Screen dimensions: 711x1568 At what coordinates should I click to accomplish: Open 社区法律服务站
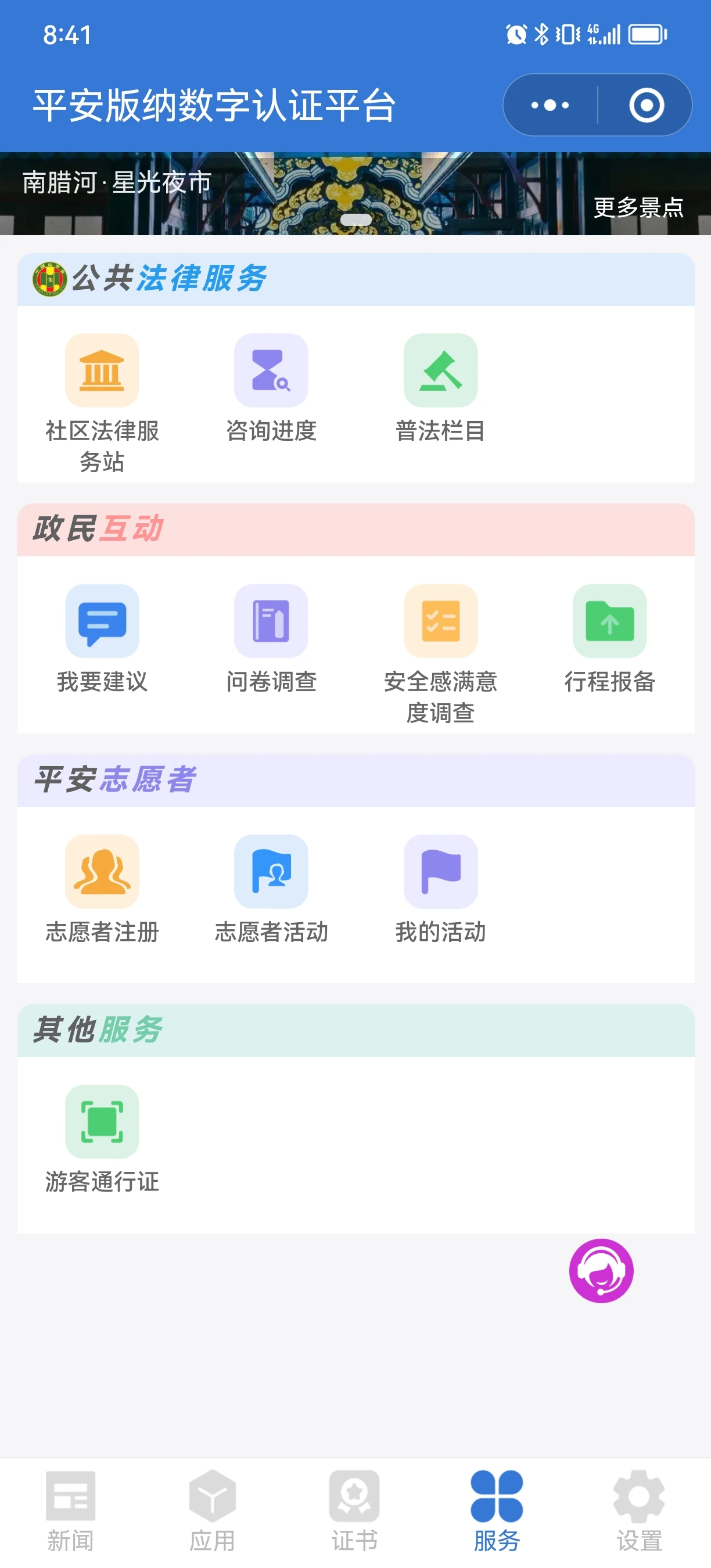point(102,371)
